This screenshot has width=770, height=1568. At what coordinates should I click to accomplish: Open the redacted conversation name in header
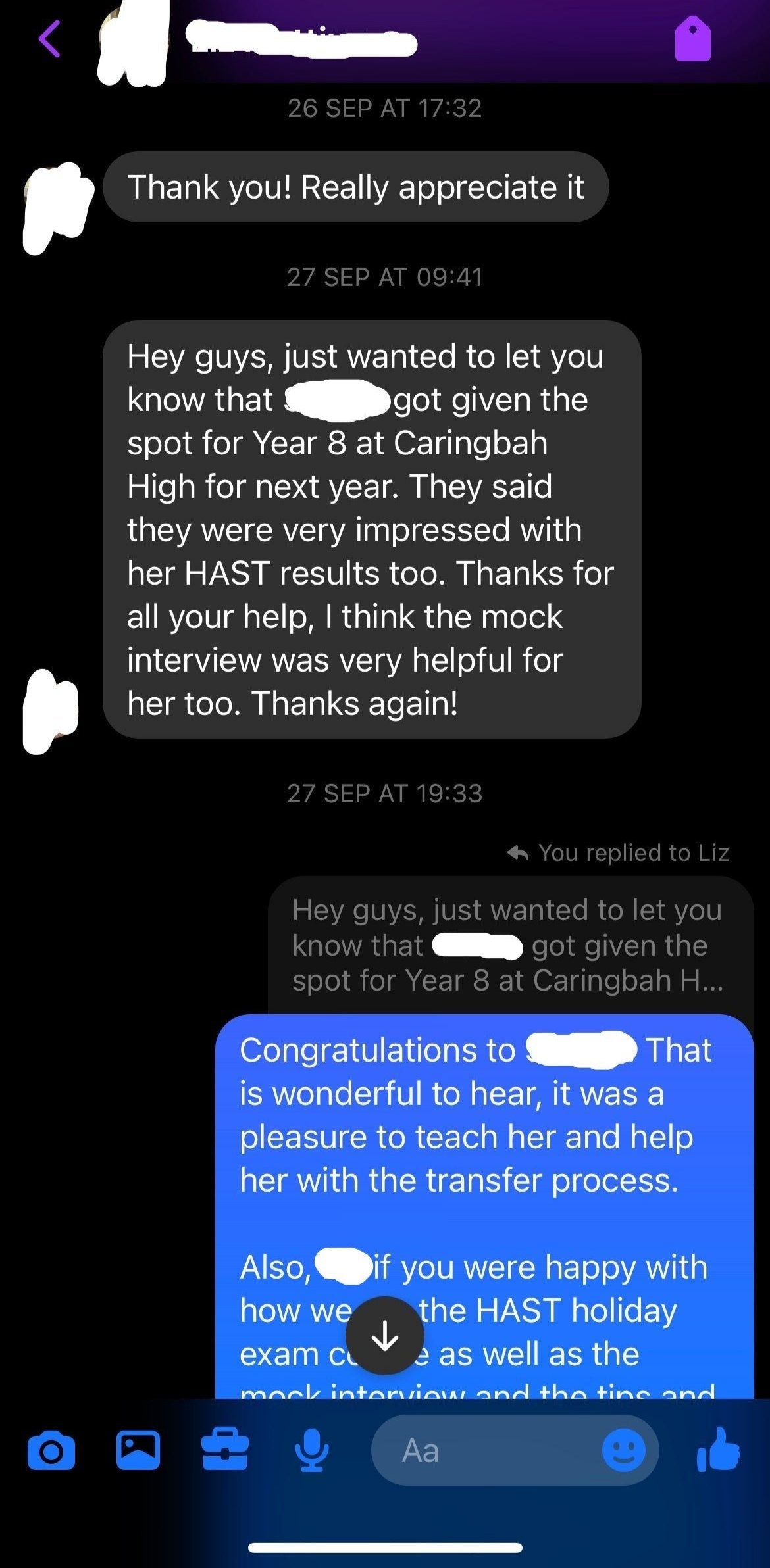click(x=301, y=41)
